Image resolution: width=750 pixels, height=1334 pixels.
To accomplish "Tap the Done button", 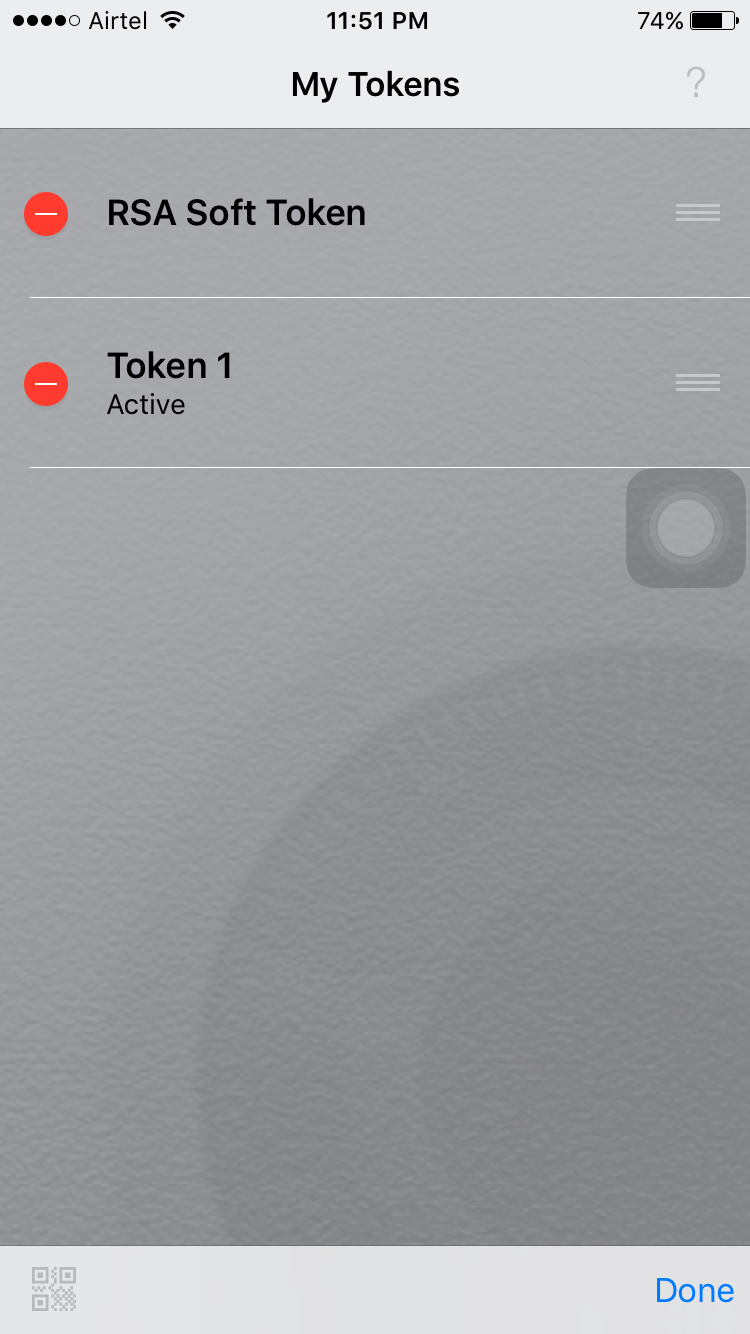I will click(694, 1290).
